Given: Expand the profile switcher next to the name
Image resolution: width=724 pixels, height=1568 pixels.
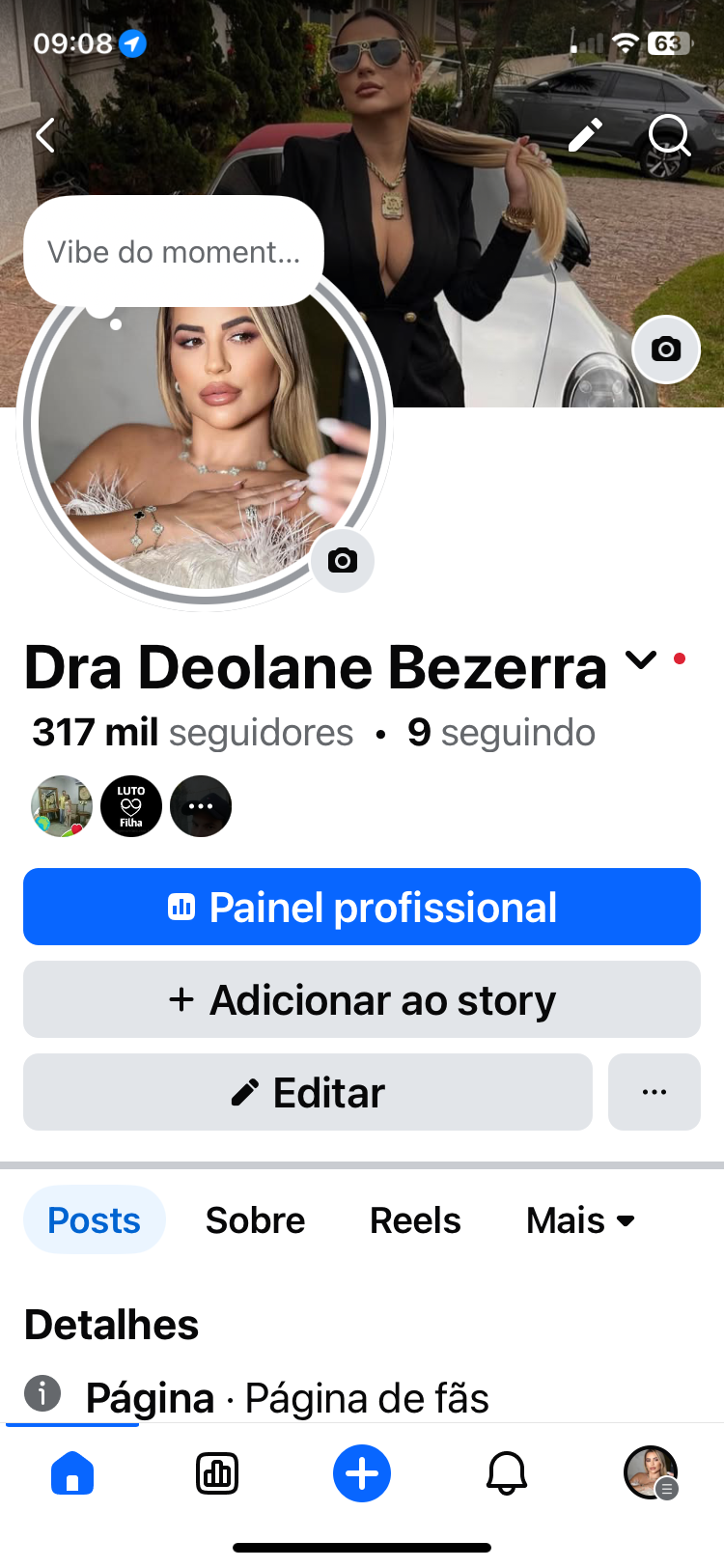Looking at the screenshot, I should tap(641, 660).
